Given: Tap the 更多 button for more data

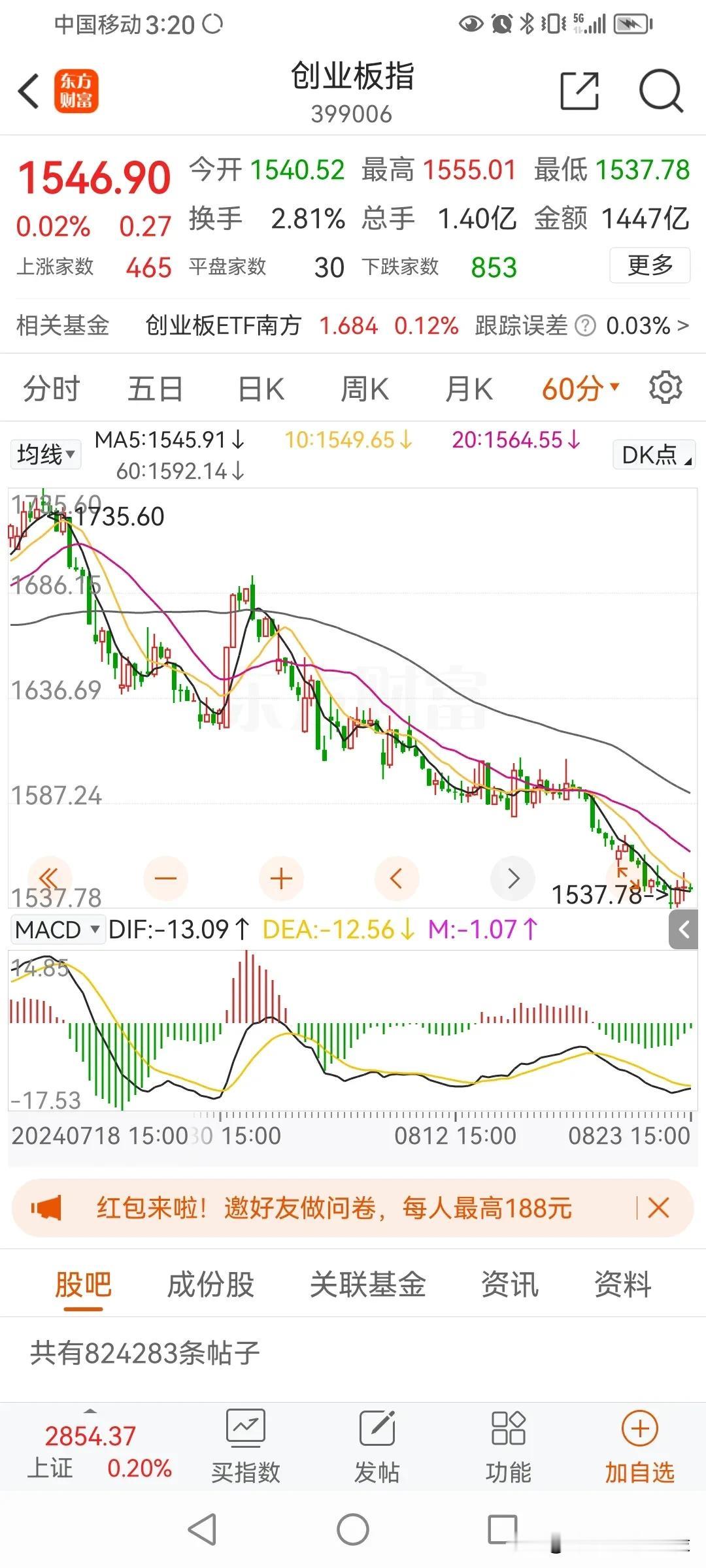Looking at the screenshot, I should point(650,265).
